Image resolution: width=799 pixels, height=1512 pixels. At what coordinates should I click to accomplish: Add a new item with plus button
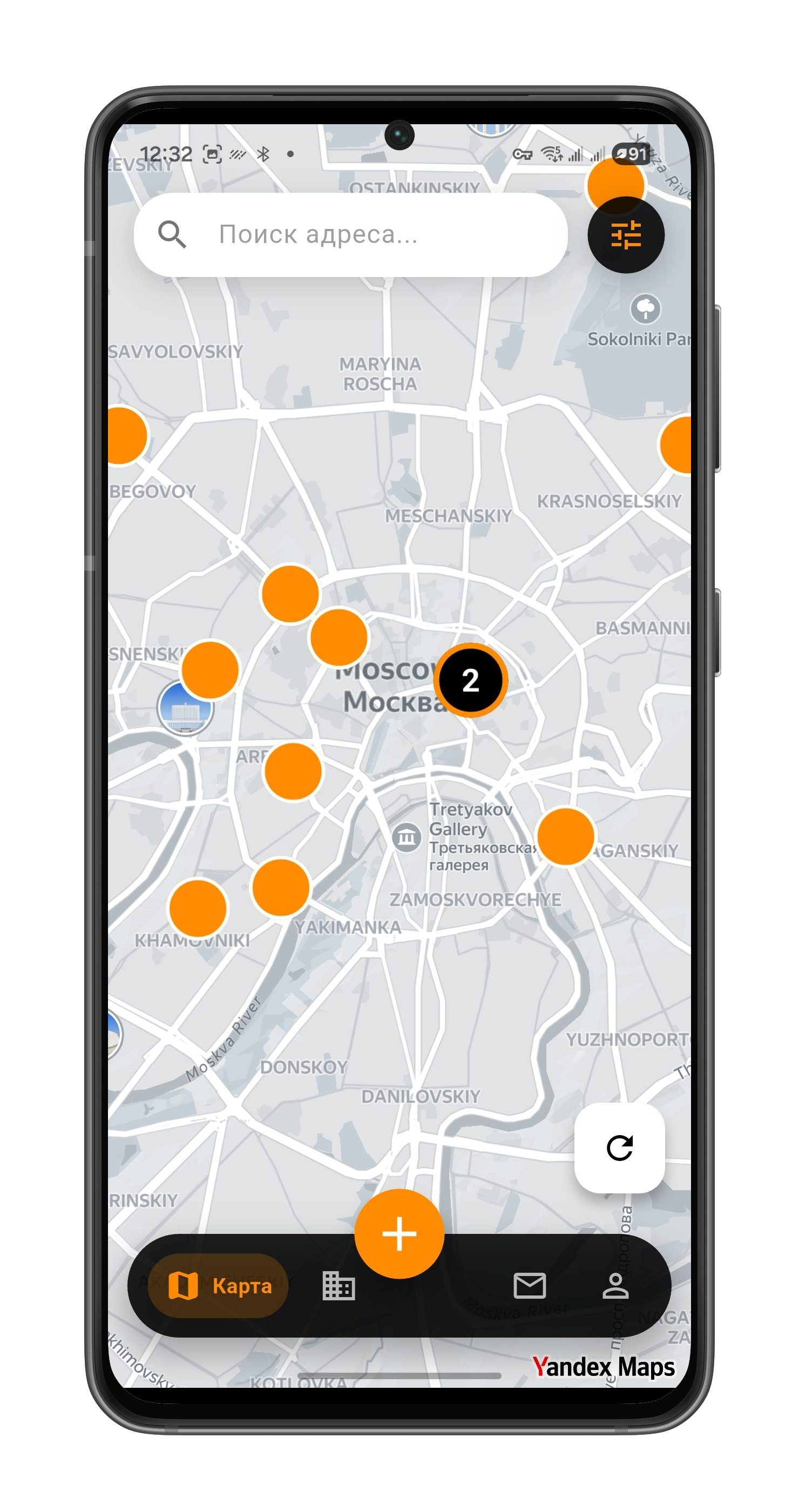pyautogui.click(x=399, y=1234)
